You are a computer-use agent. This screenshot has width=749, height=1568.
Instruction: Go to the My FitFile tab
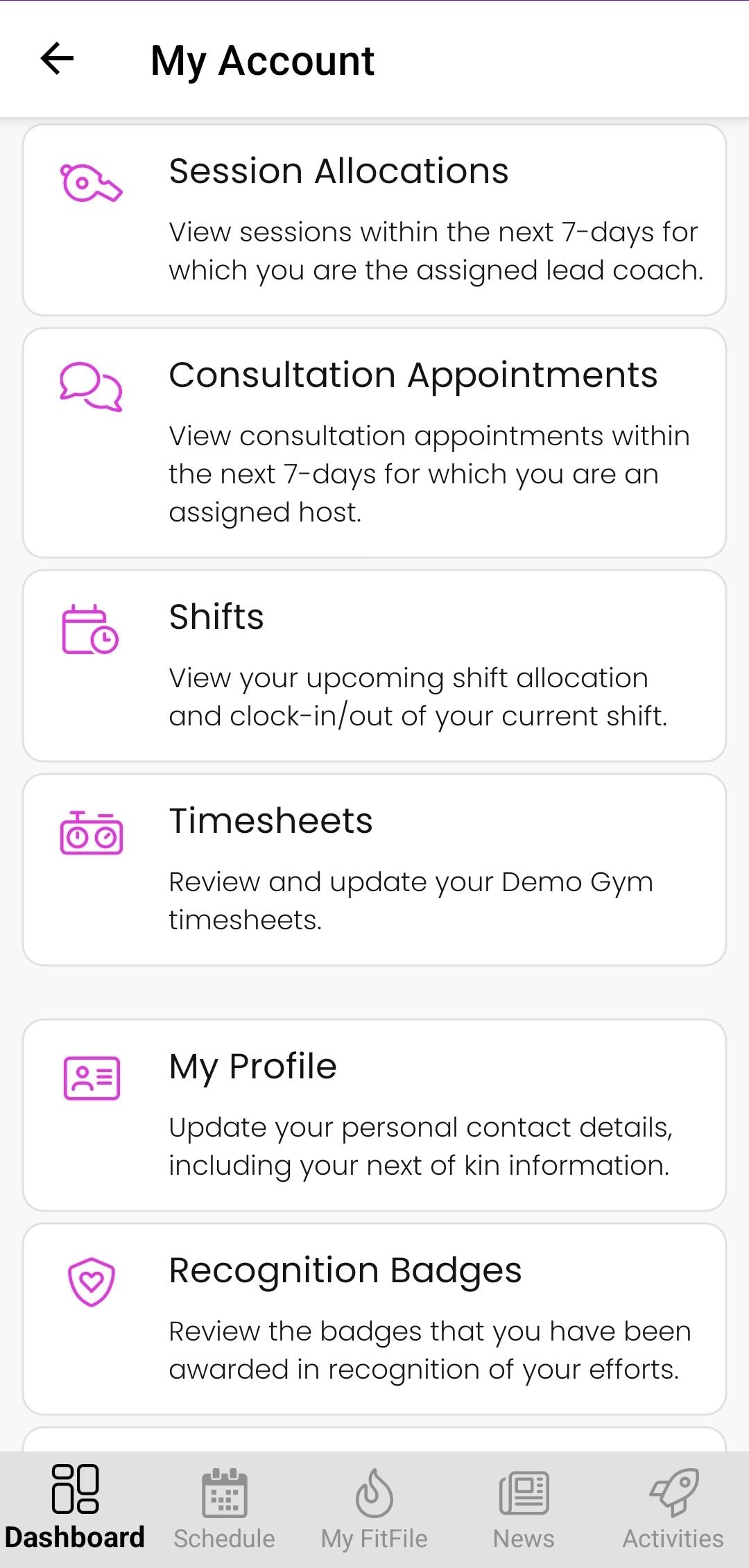pos(374,1508)
